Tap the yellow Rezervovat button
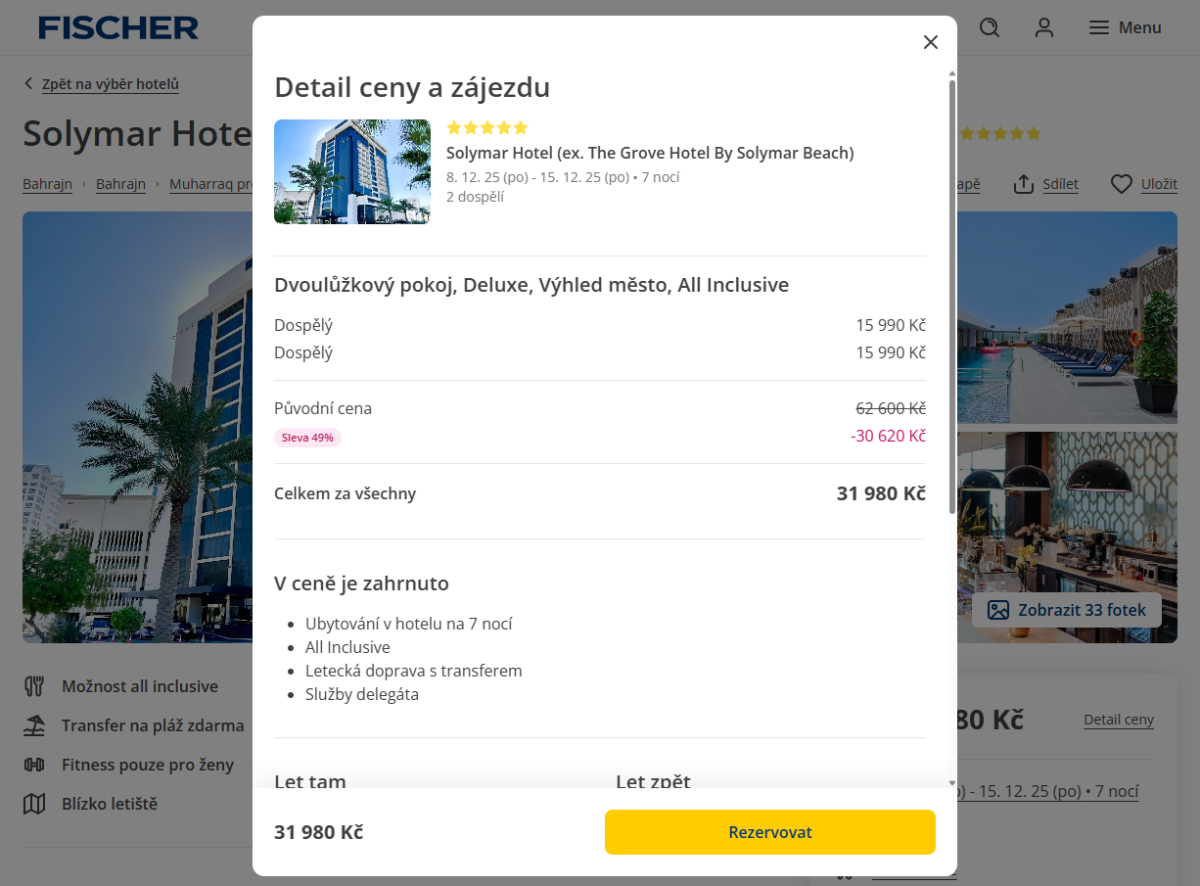 (769, 832)
